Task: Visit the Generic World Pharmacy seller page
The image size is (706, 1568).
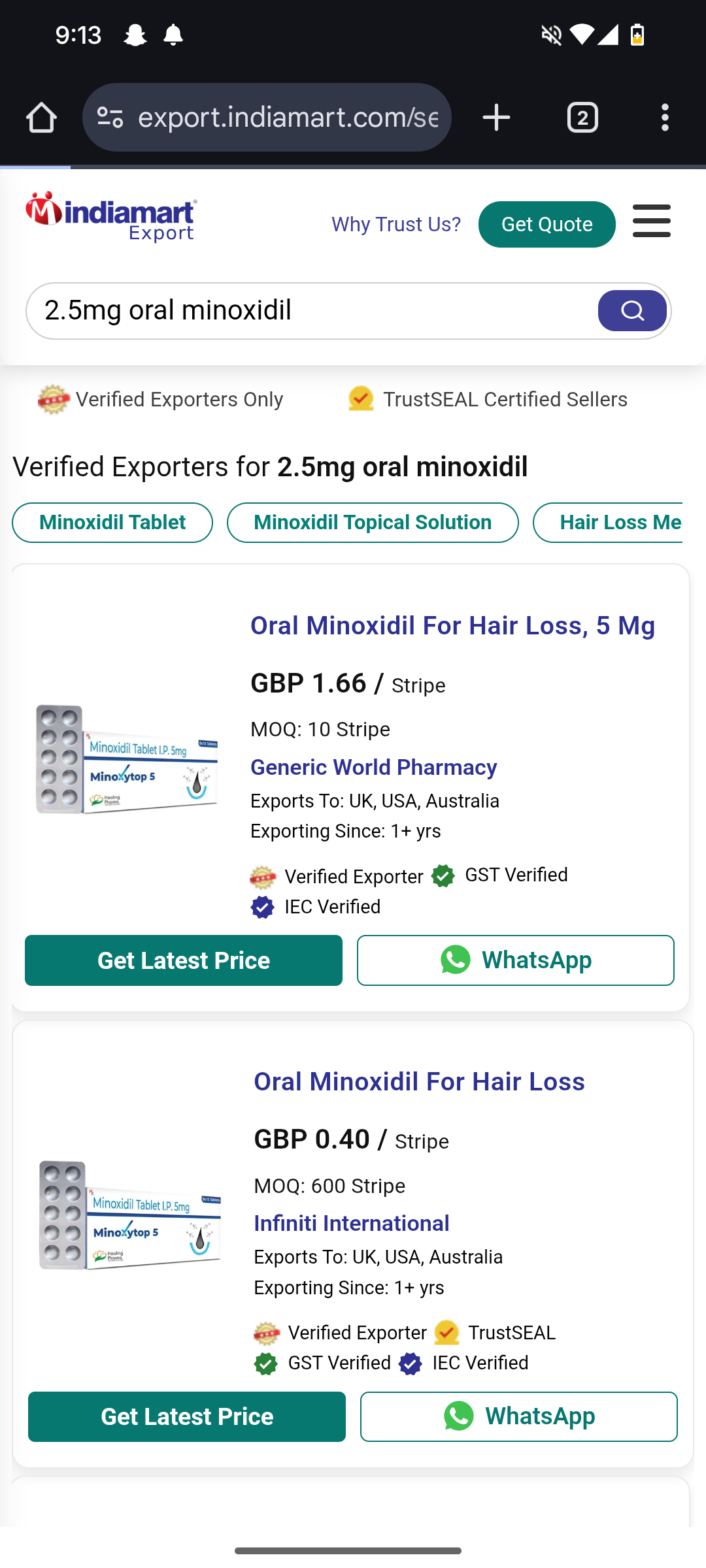Action: [x=374, y=768]
